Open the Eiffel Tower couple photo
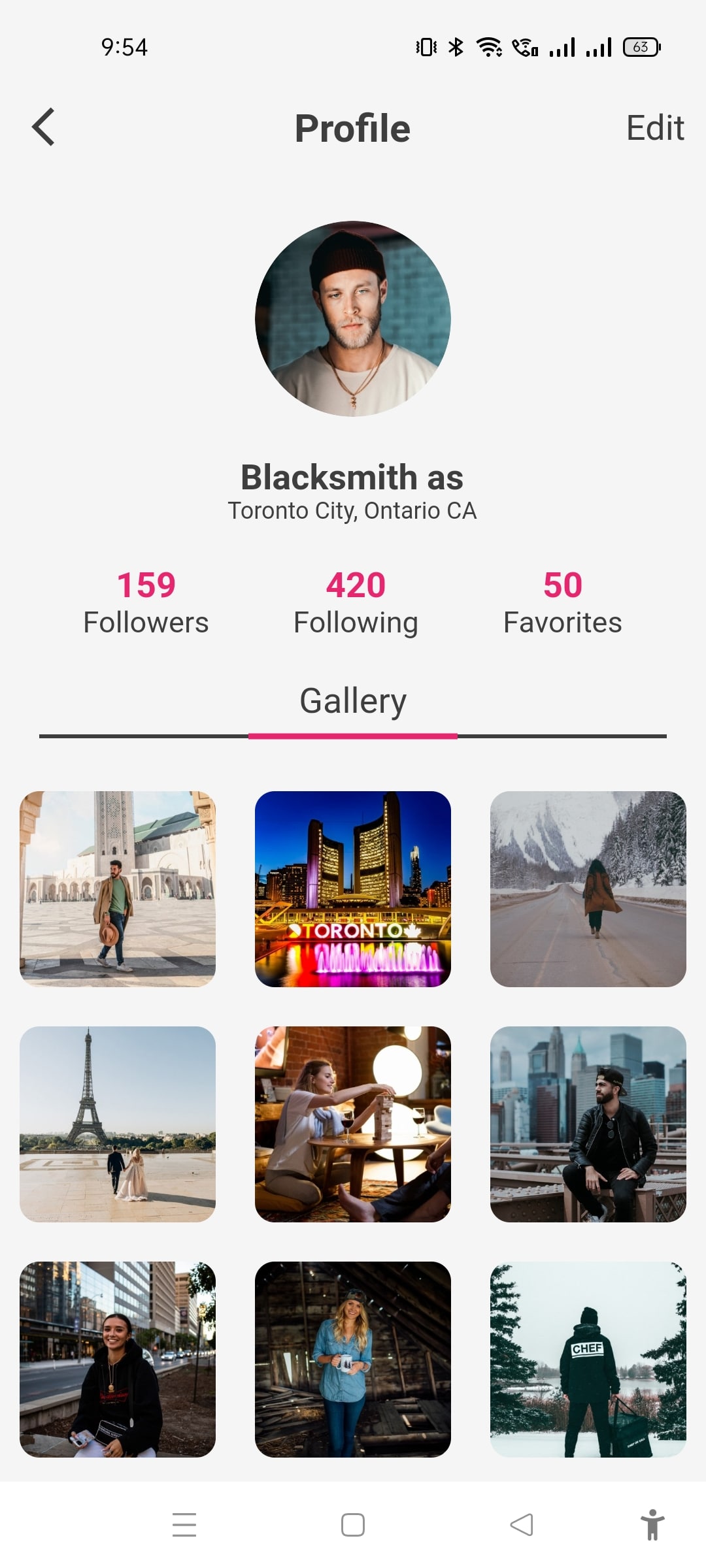The height and width of the screenshot is (1568, 706). click(118, 1124)
